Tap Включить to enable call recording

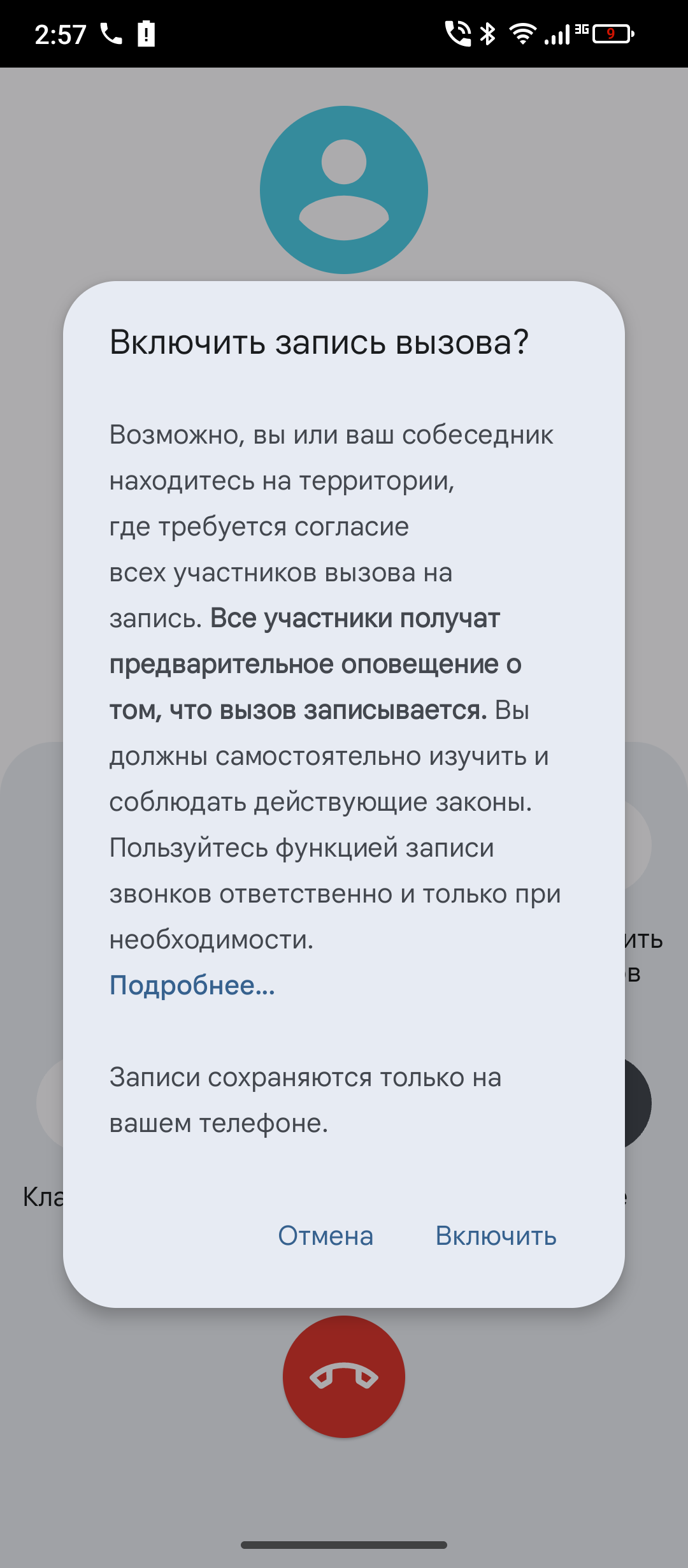[496, 1236]
